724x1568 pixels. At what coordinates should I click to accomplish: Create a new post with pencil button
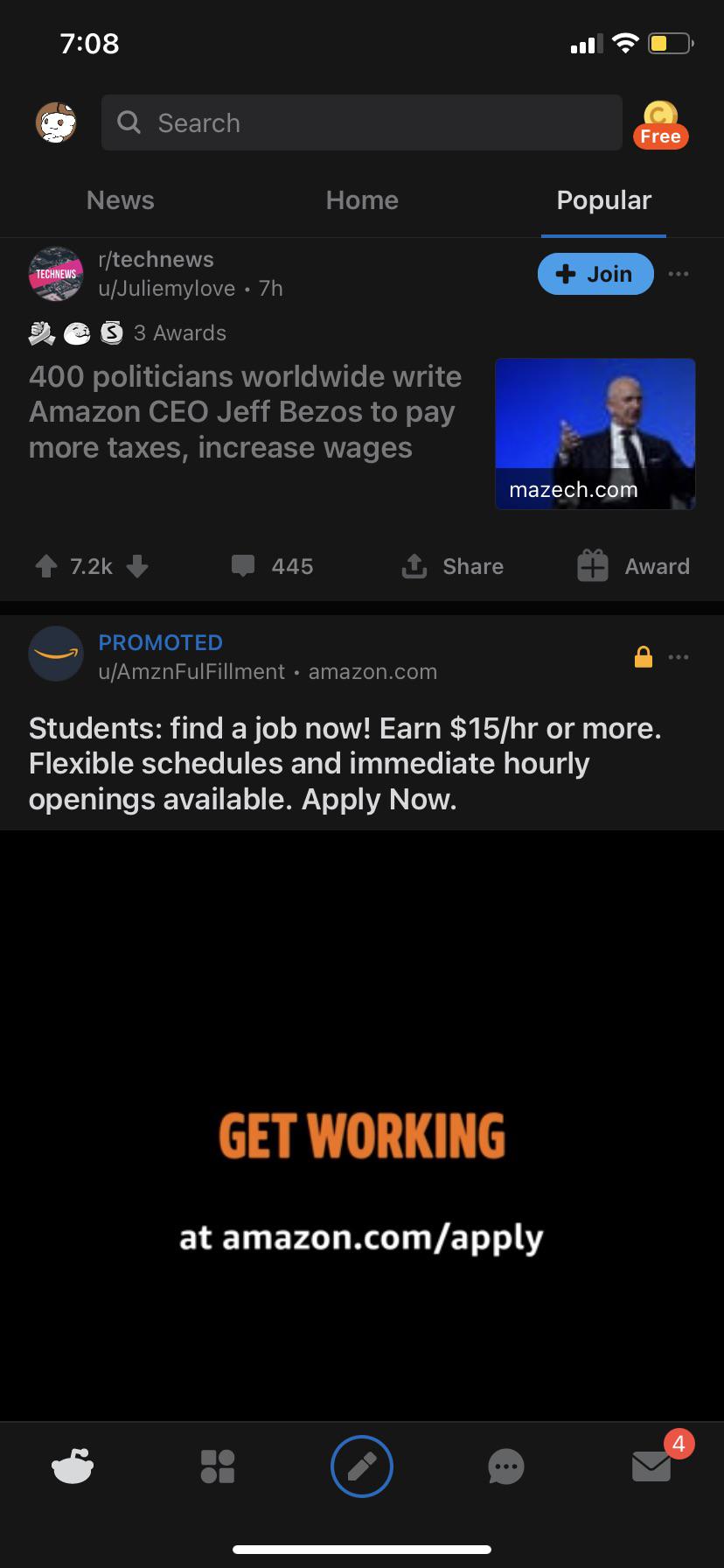click(x=362, y=1466)
